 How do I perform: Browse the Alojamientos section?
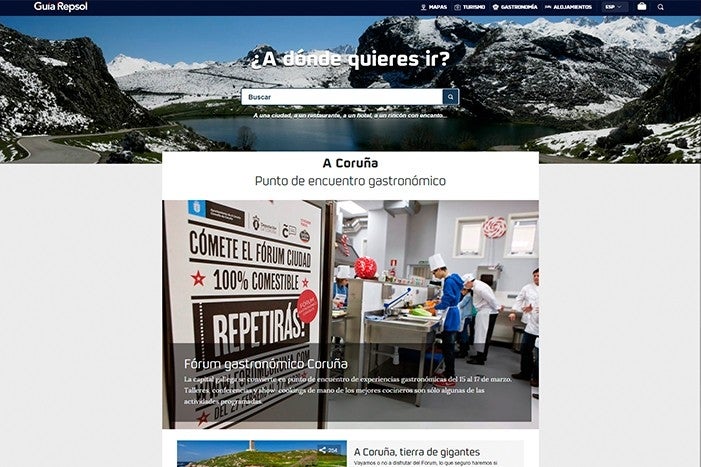pyautogui.click(x=568, y=7)
